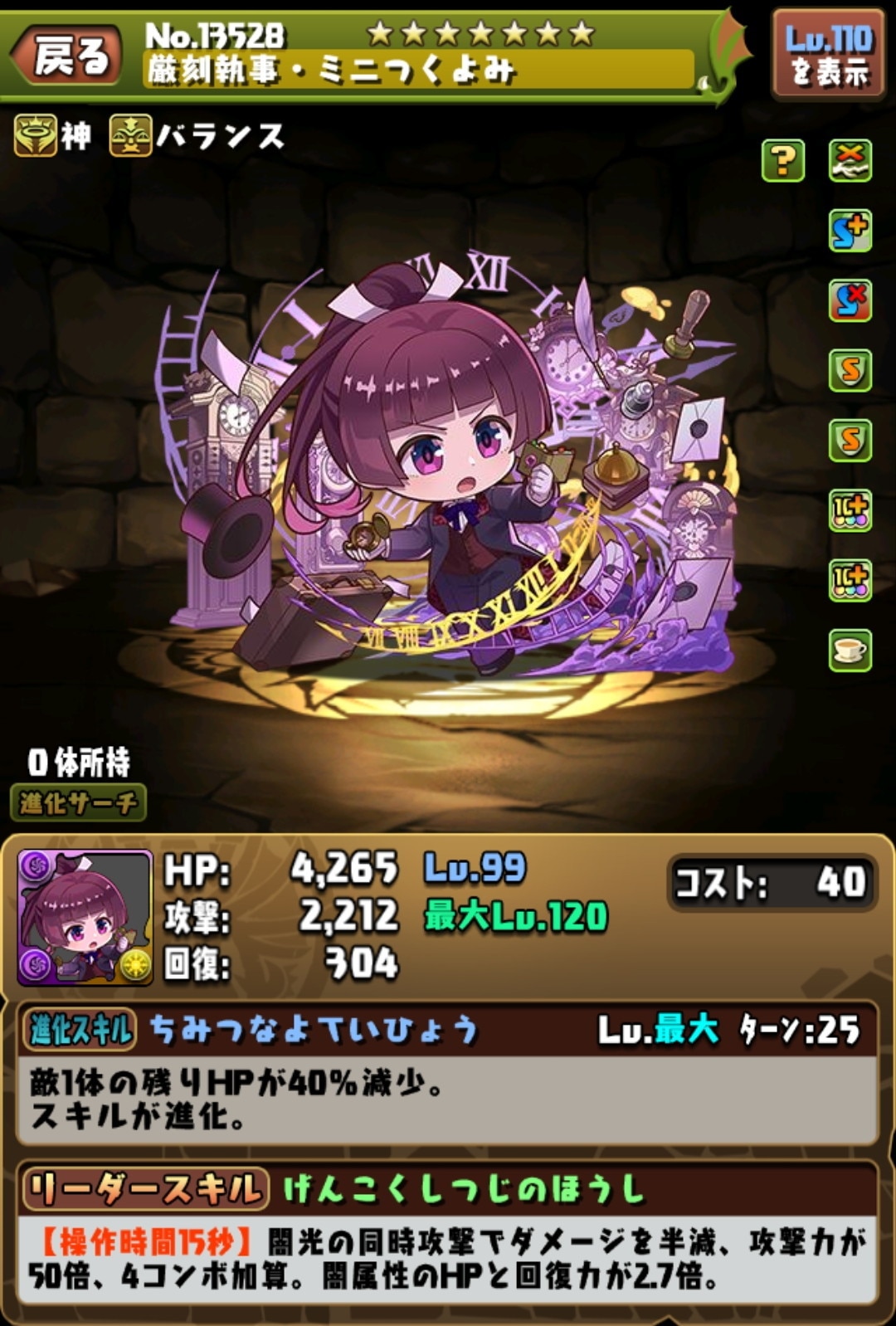This screenshot has height=1326, width=896.
Task: Show Lv.110 stats via Lv.110を表示
Action: point(828,56)
